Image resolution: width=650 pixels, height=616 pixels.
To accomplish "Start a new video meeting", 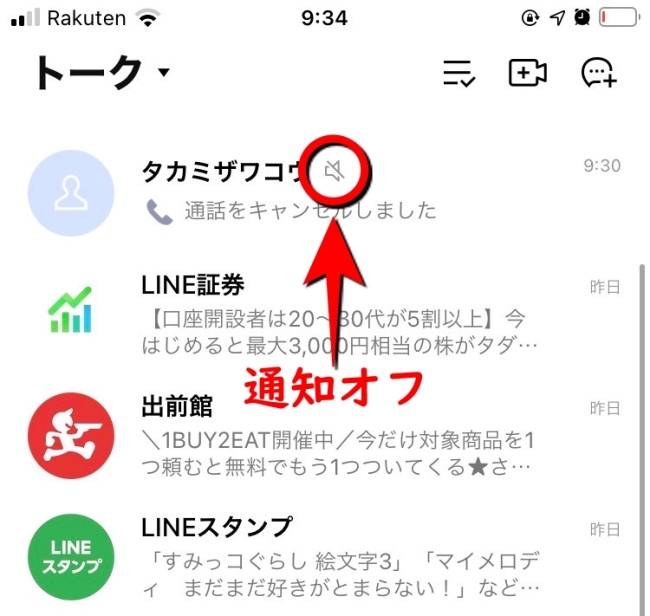I will pyautogui.click(x=527, y=73).
